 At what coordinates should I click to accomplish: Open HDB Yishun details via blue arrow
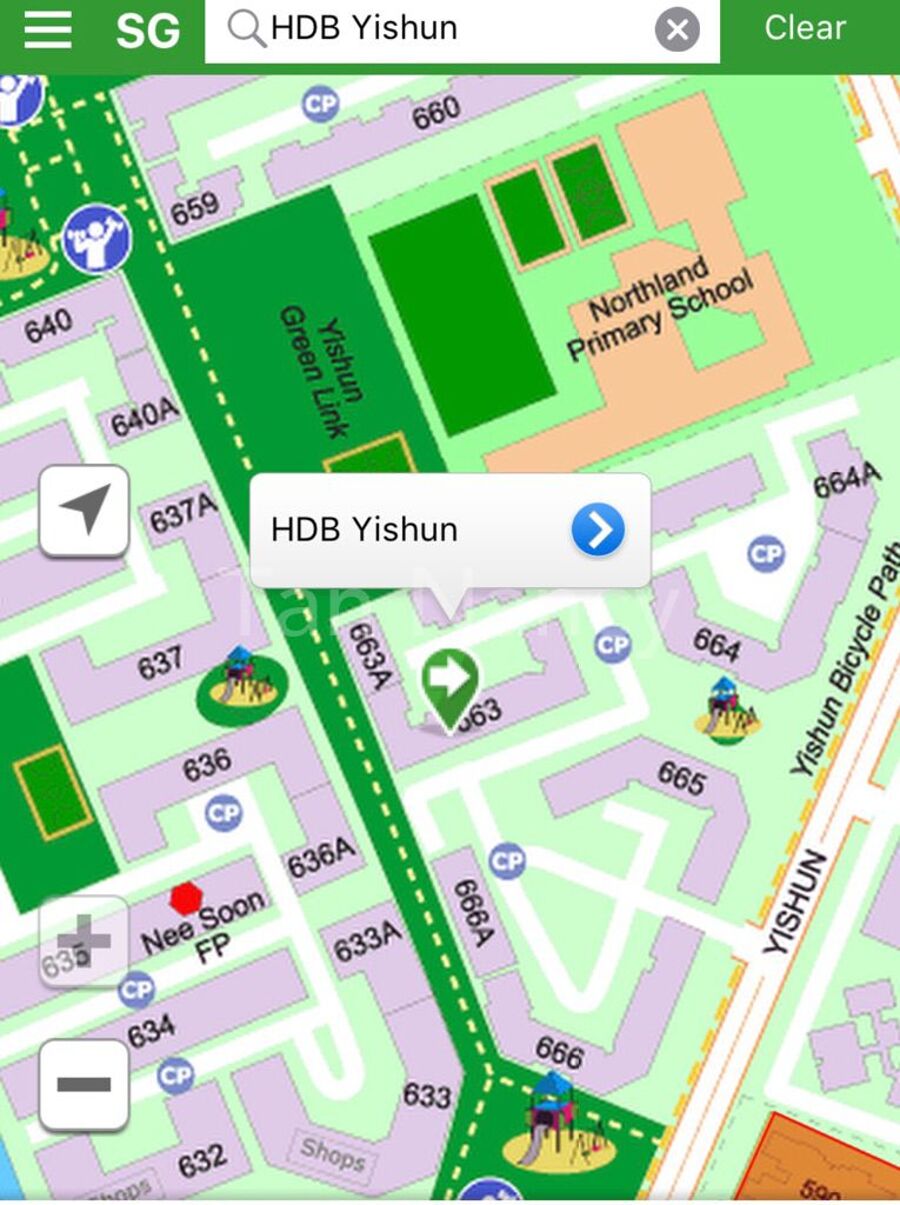[x=598, y=530]
